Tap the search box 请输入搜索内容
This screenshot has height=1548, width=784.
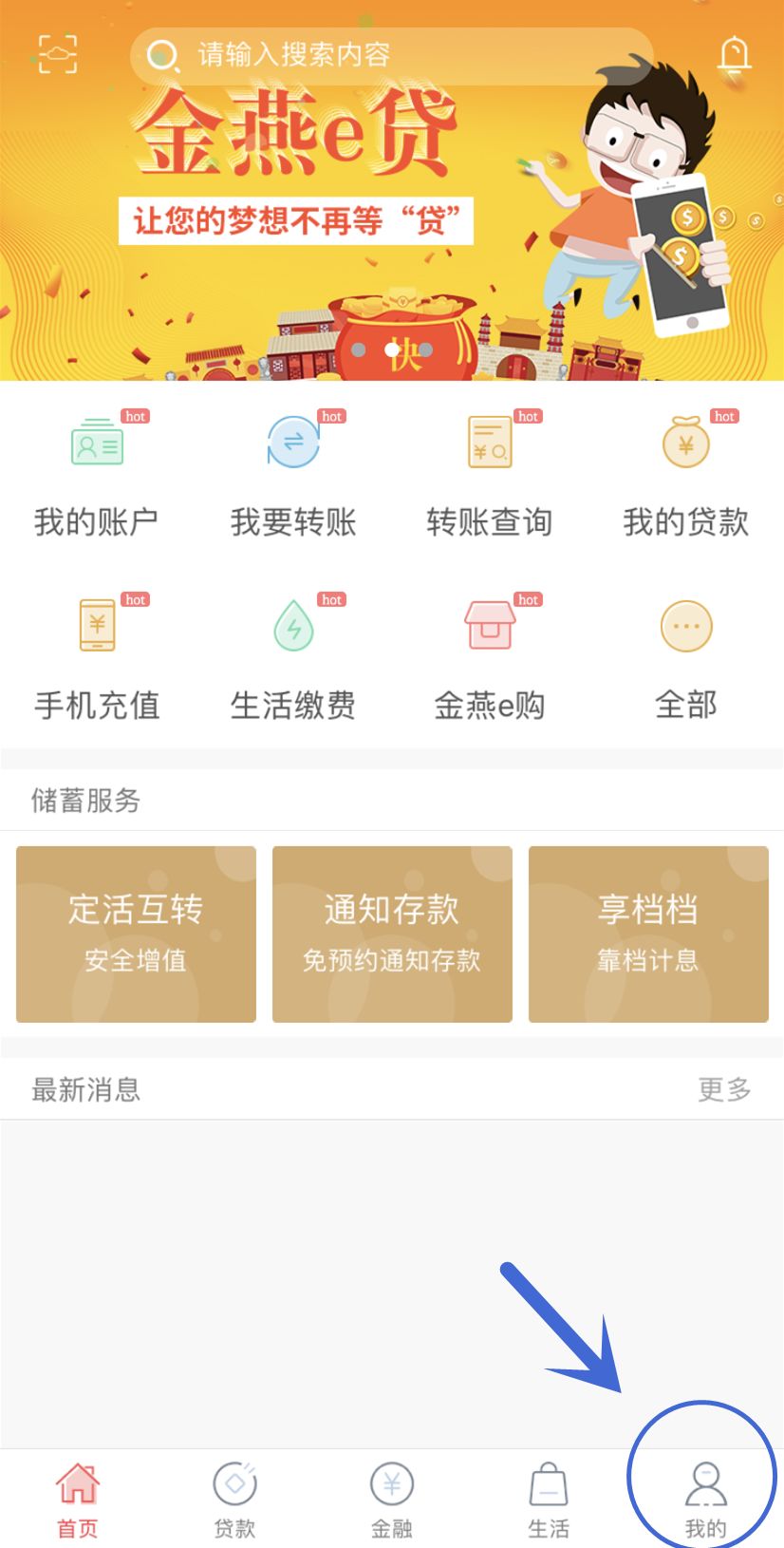pyautogui.click(x=391, y=55)
